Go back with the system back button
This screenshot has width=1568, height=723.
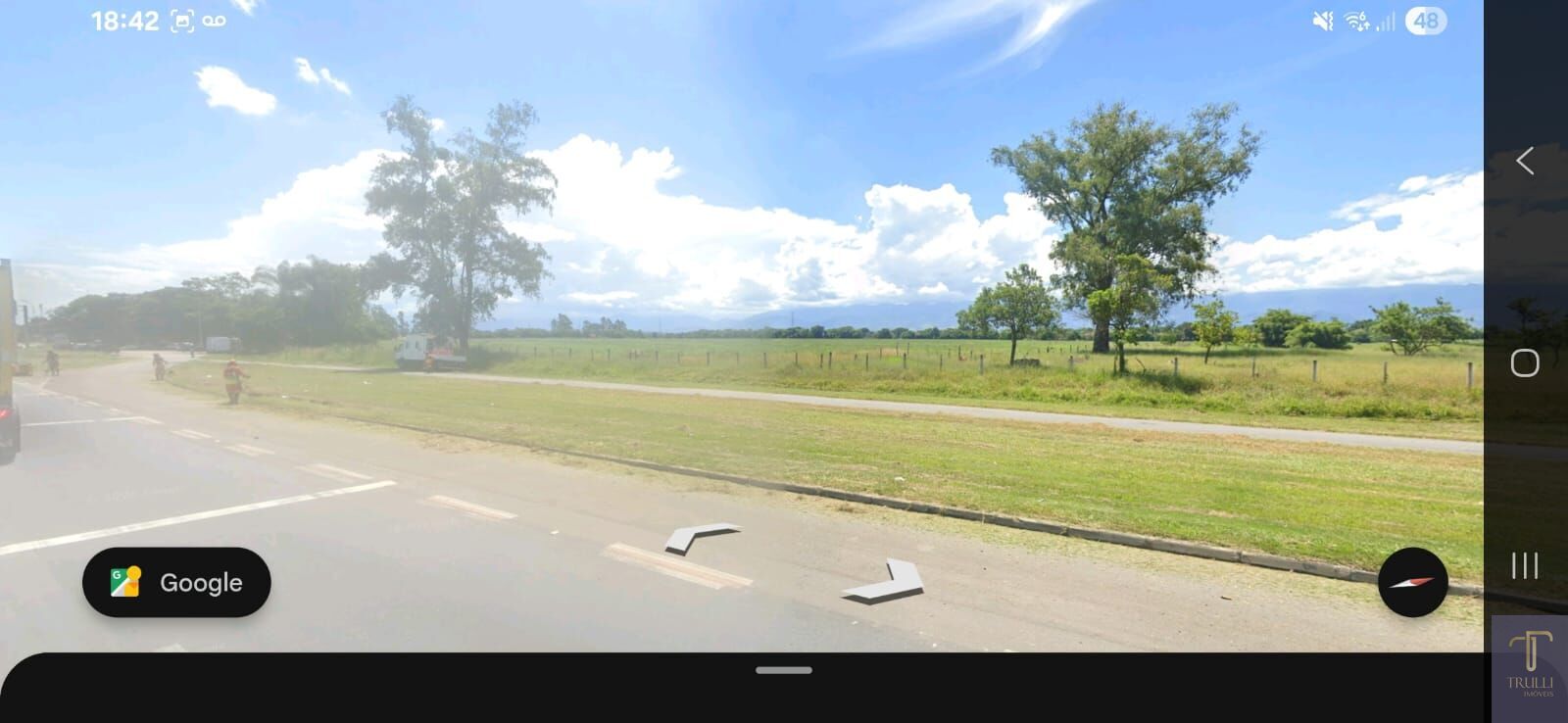(x=1525, y=161)
